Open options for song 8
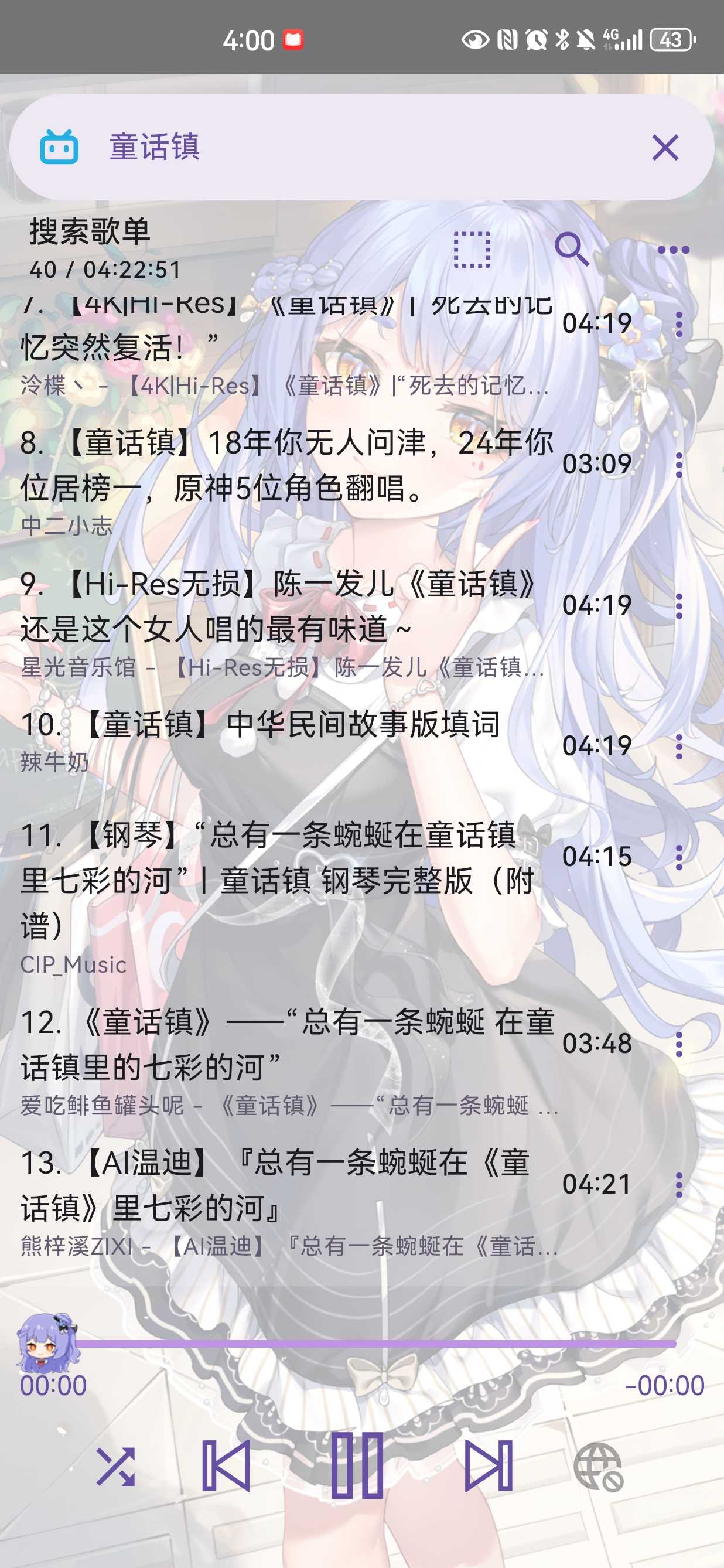This screenshot has width=724, height=1568. pyautogui.click(x=679, y=465)
